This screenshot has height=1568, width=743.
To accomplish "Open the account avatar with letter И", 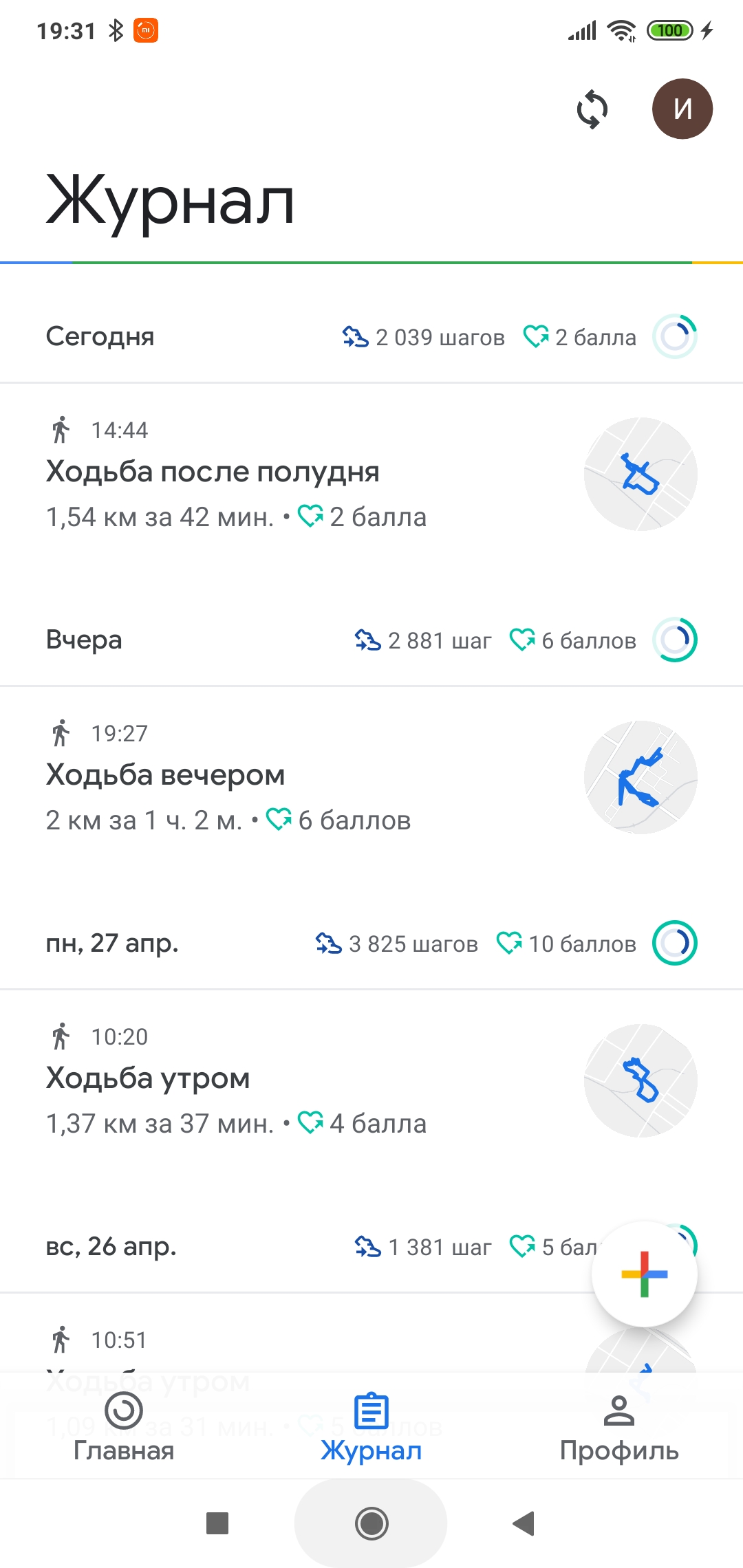I will click(x=682, y=109).
